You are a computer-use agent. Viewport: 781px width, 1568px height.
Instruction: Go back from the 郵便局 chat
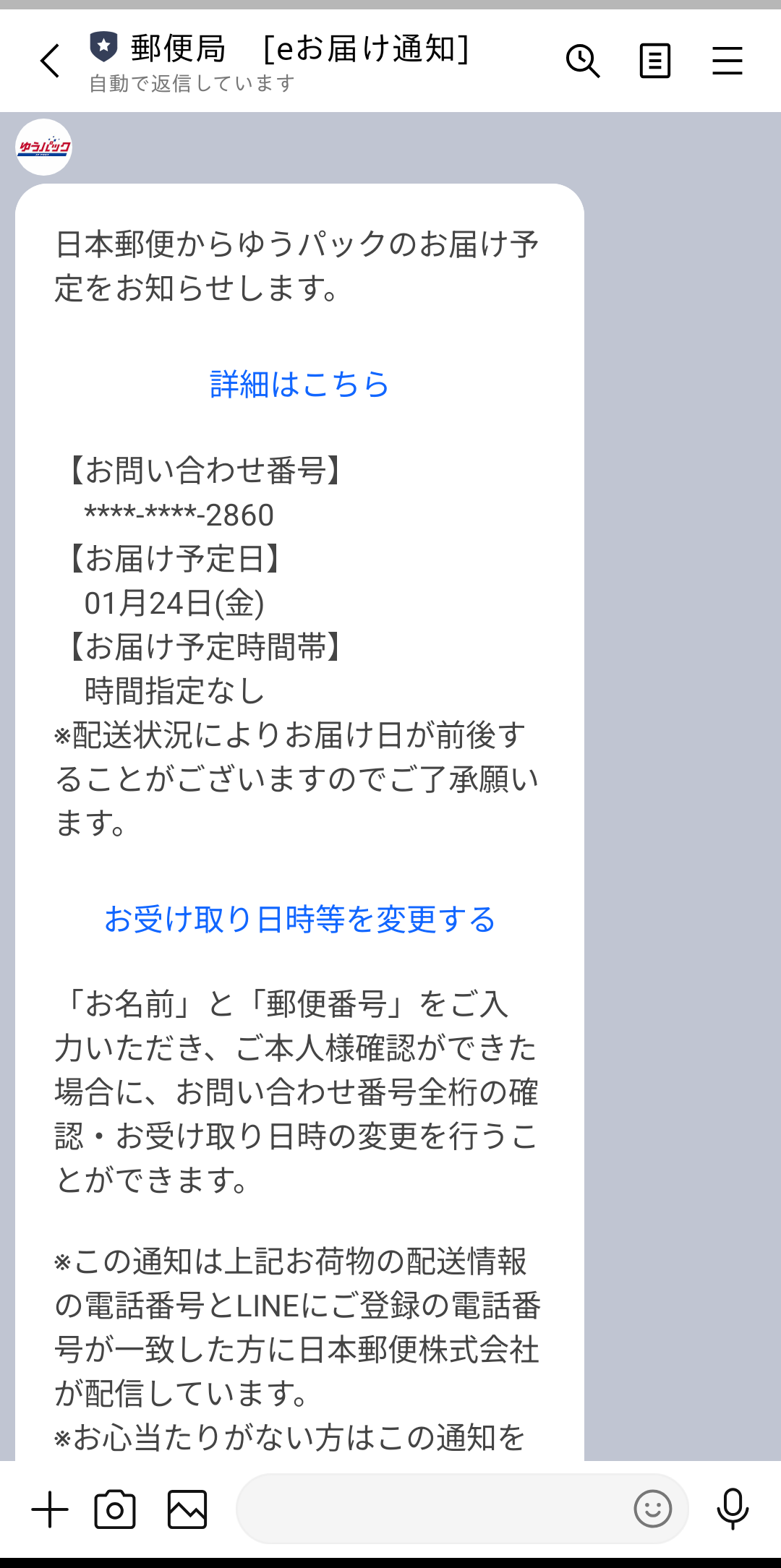click(x=50, y=61)
